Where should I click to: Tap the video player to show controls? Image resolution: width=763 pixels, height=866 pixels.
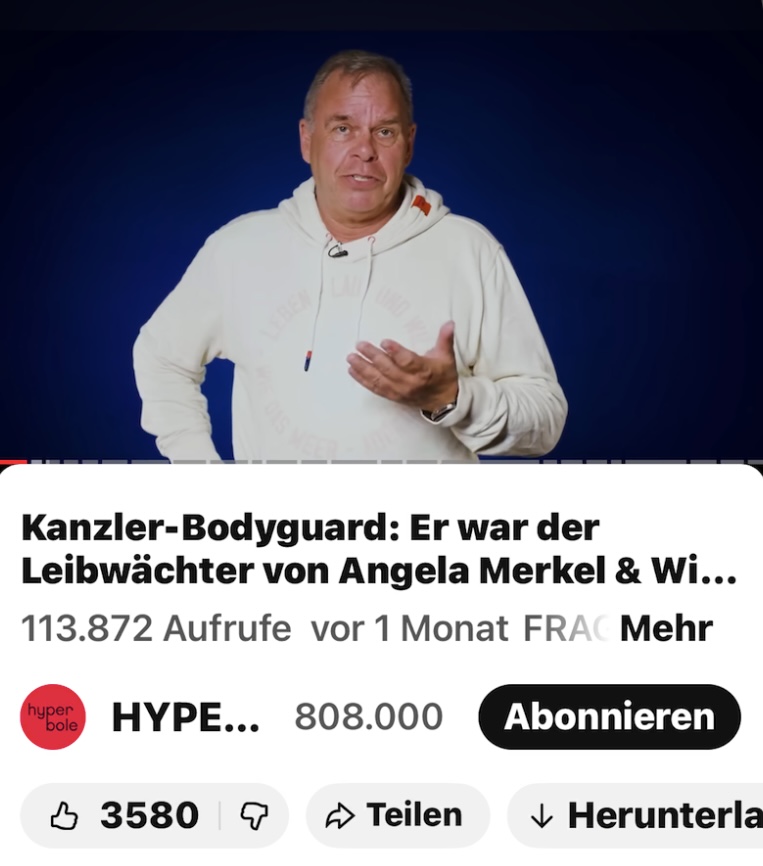click(x=381, y=240)
